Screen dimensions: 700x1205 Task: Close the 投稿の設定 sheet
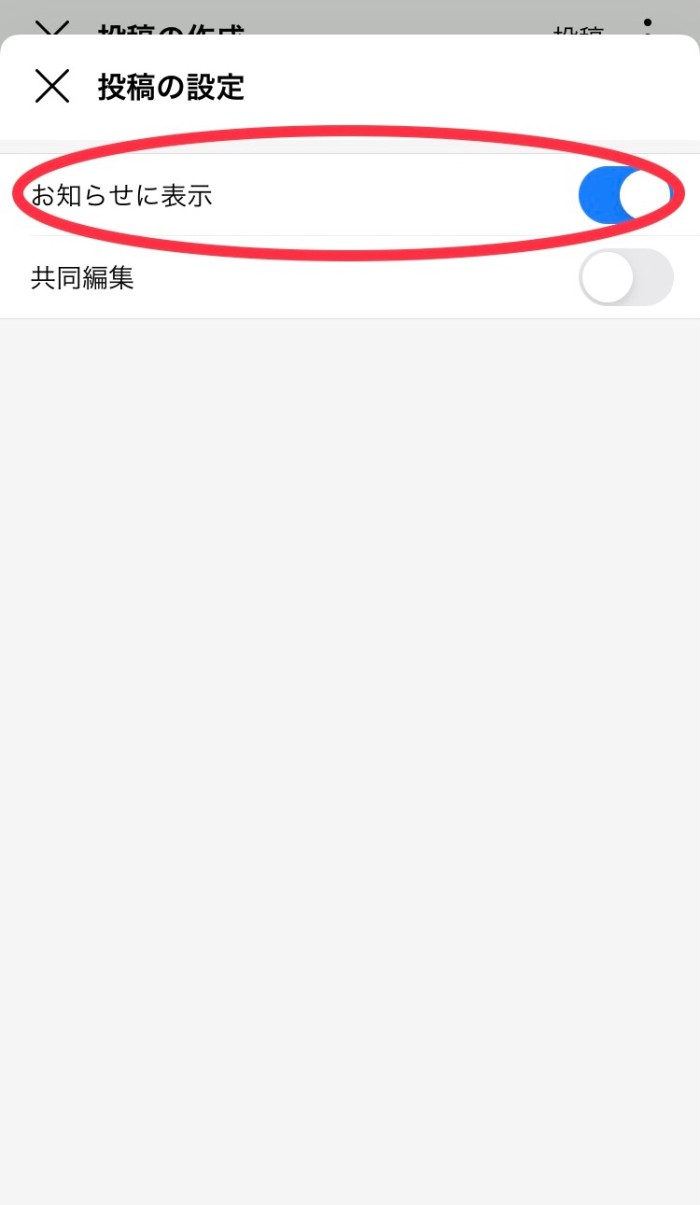52,86
